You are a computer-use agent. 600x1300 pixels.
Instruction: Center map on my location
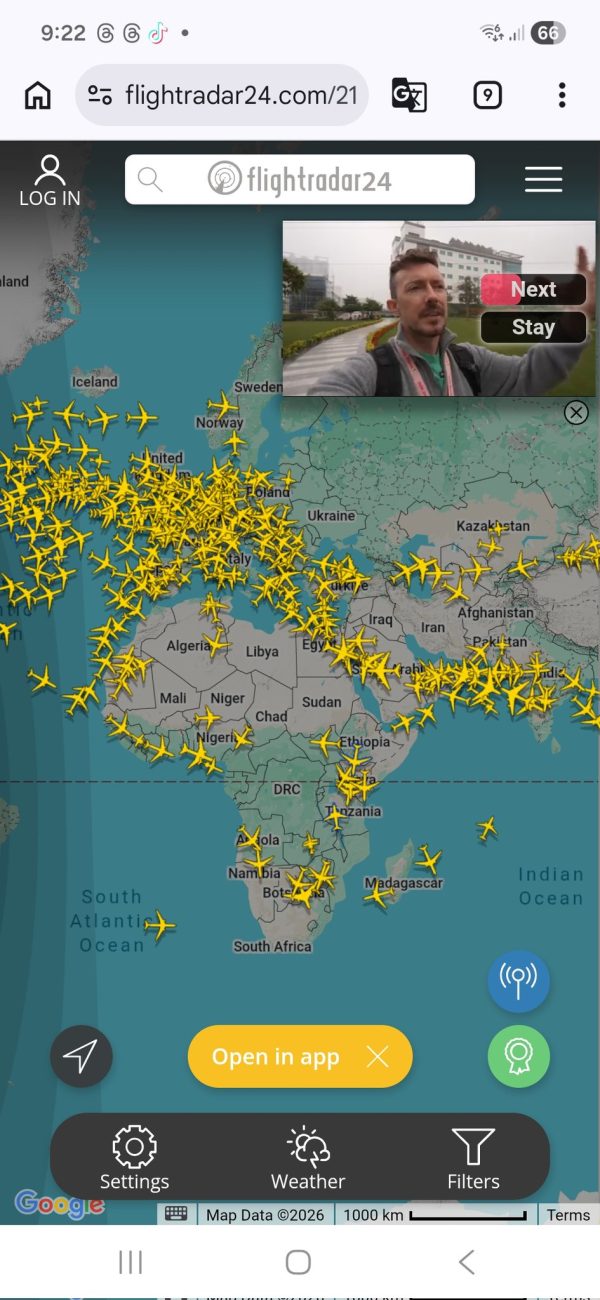(x=81, y=1056)
